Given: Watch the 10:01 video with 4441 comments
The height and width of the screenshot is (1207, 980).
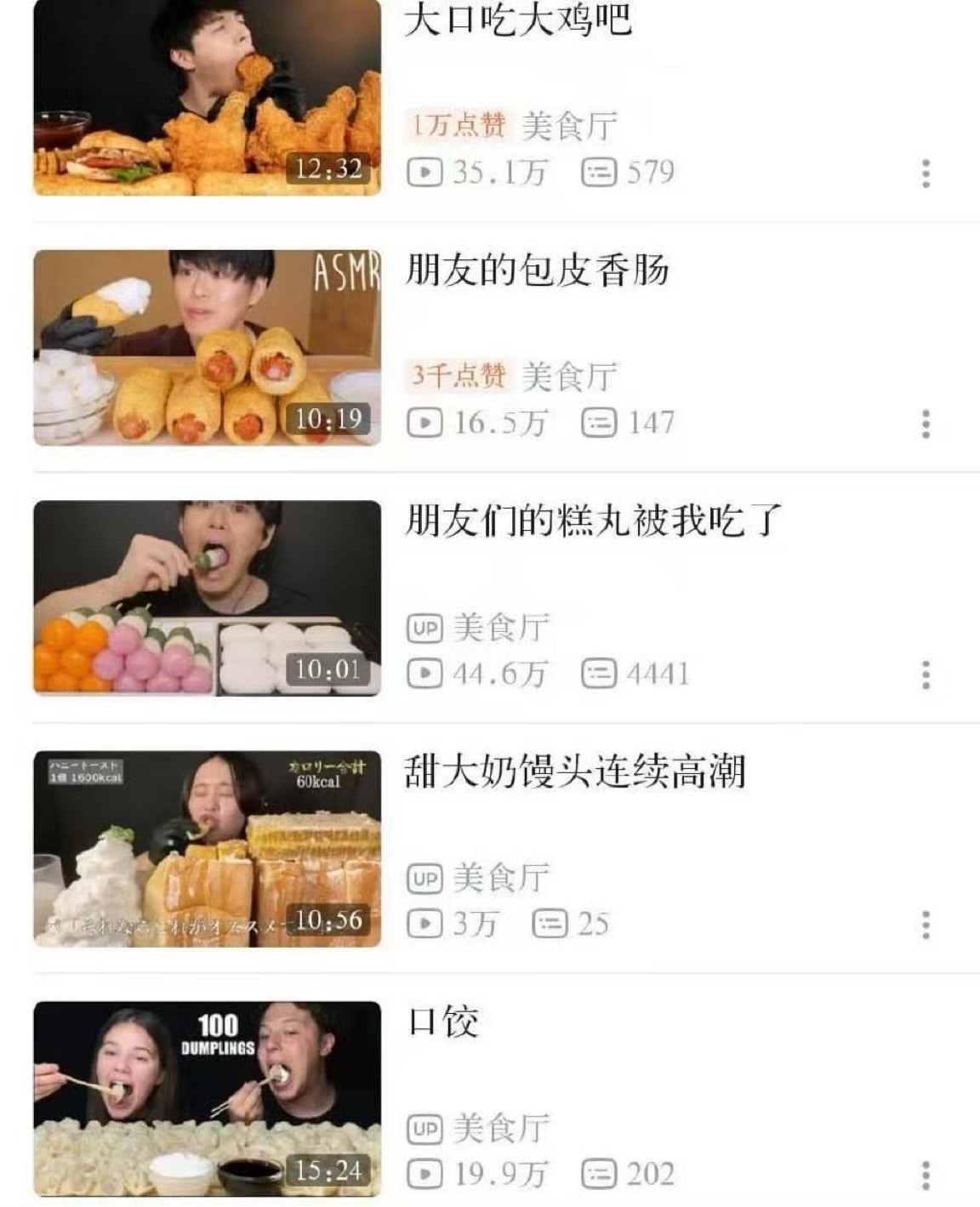Looking at the screenshot, I should click(x=207, y=597).
